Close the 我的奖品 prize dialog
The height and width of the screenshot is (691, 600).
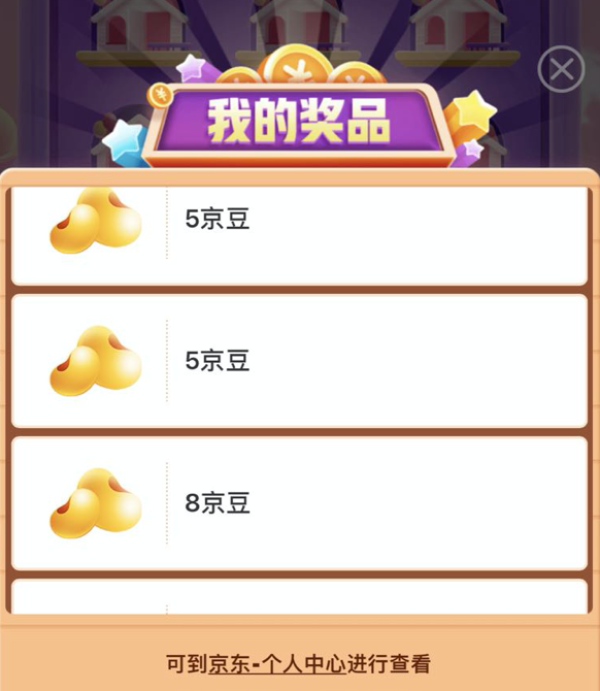tap(561, 70)
